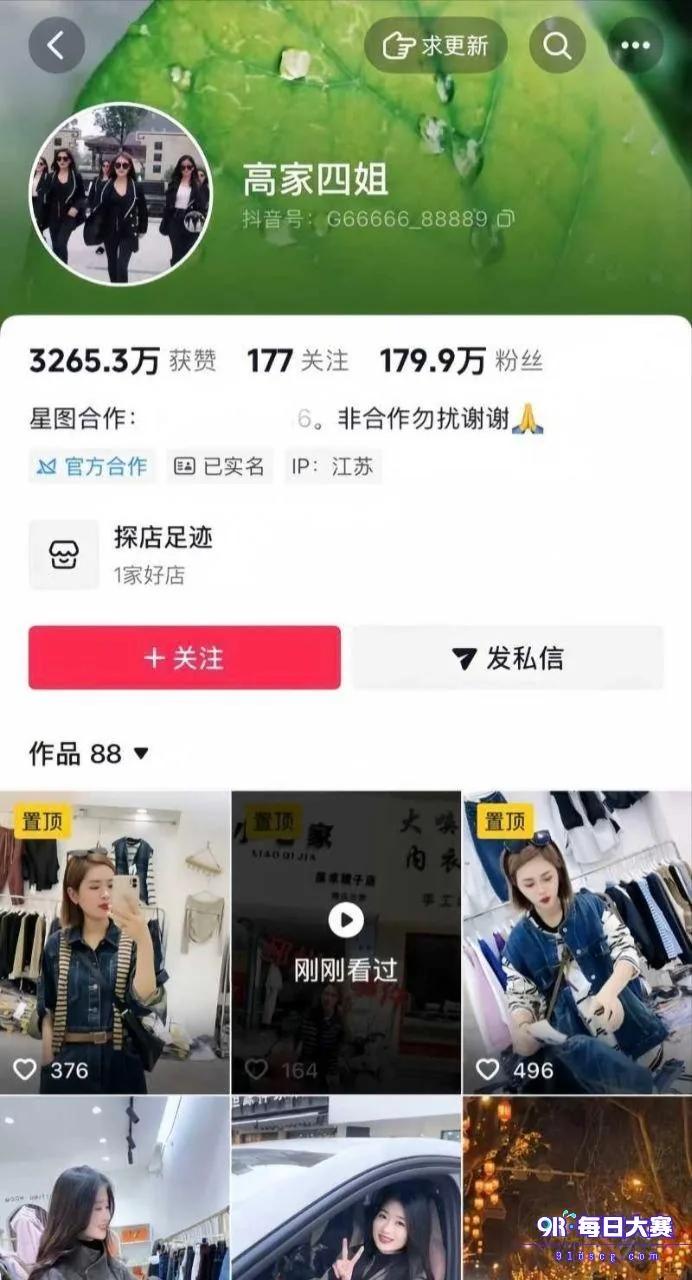
Task: Open the night lanterns video tile
Action: (577, 1188)
